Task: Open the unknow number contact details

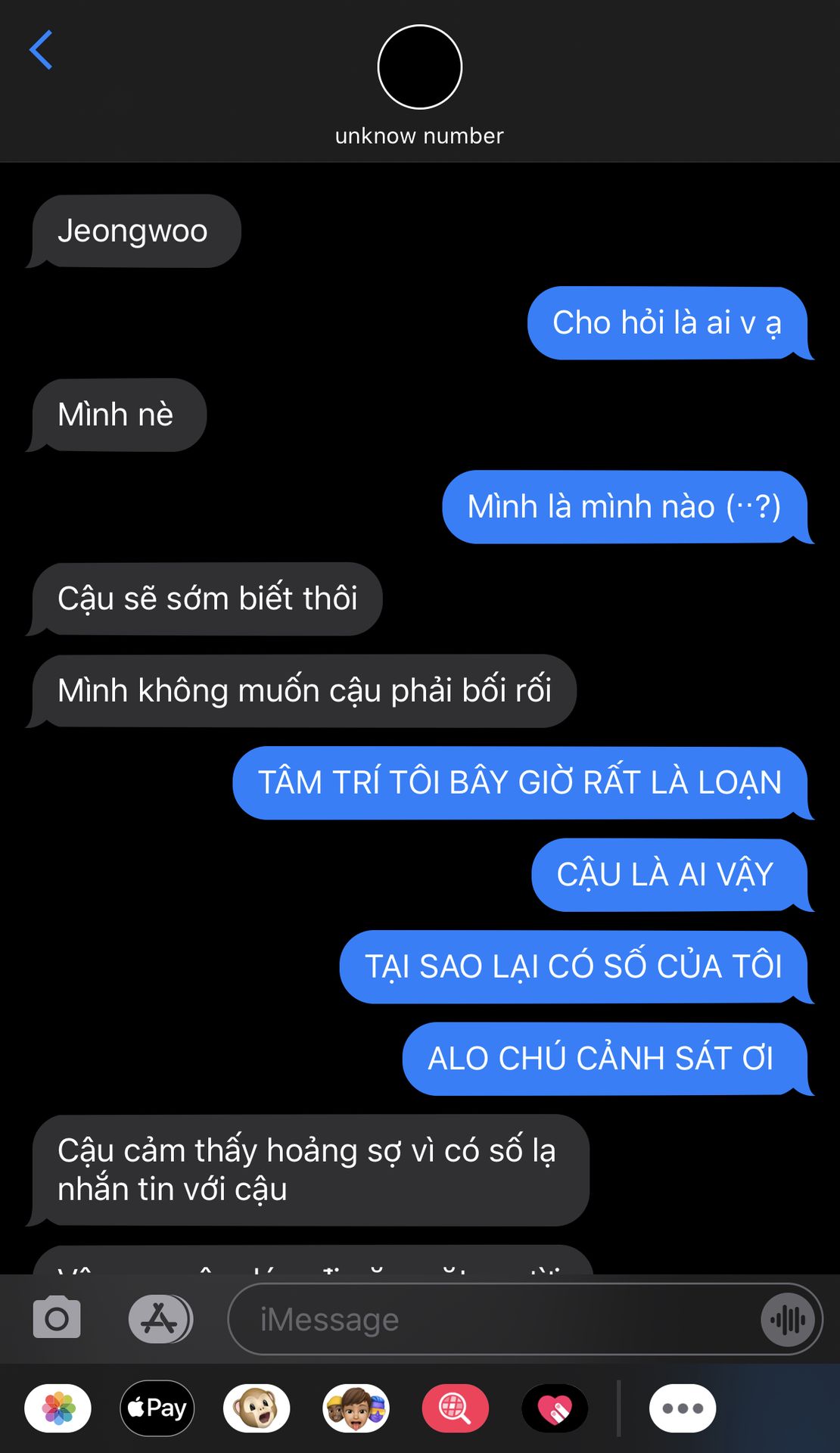Action: tap(419, 83)
